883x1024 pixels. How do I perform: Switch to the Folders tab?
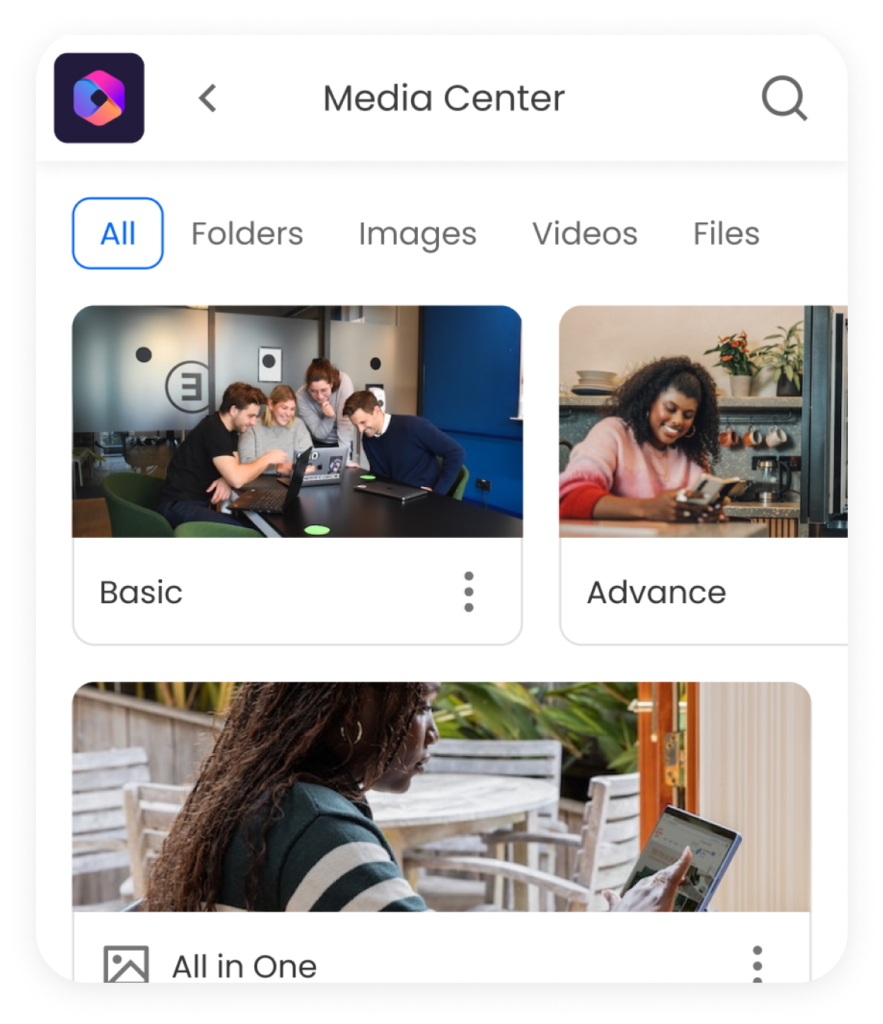(x=247, y=234)
